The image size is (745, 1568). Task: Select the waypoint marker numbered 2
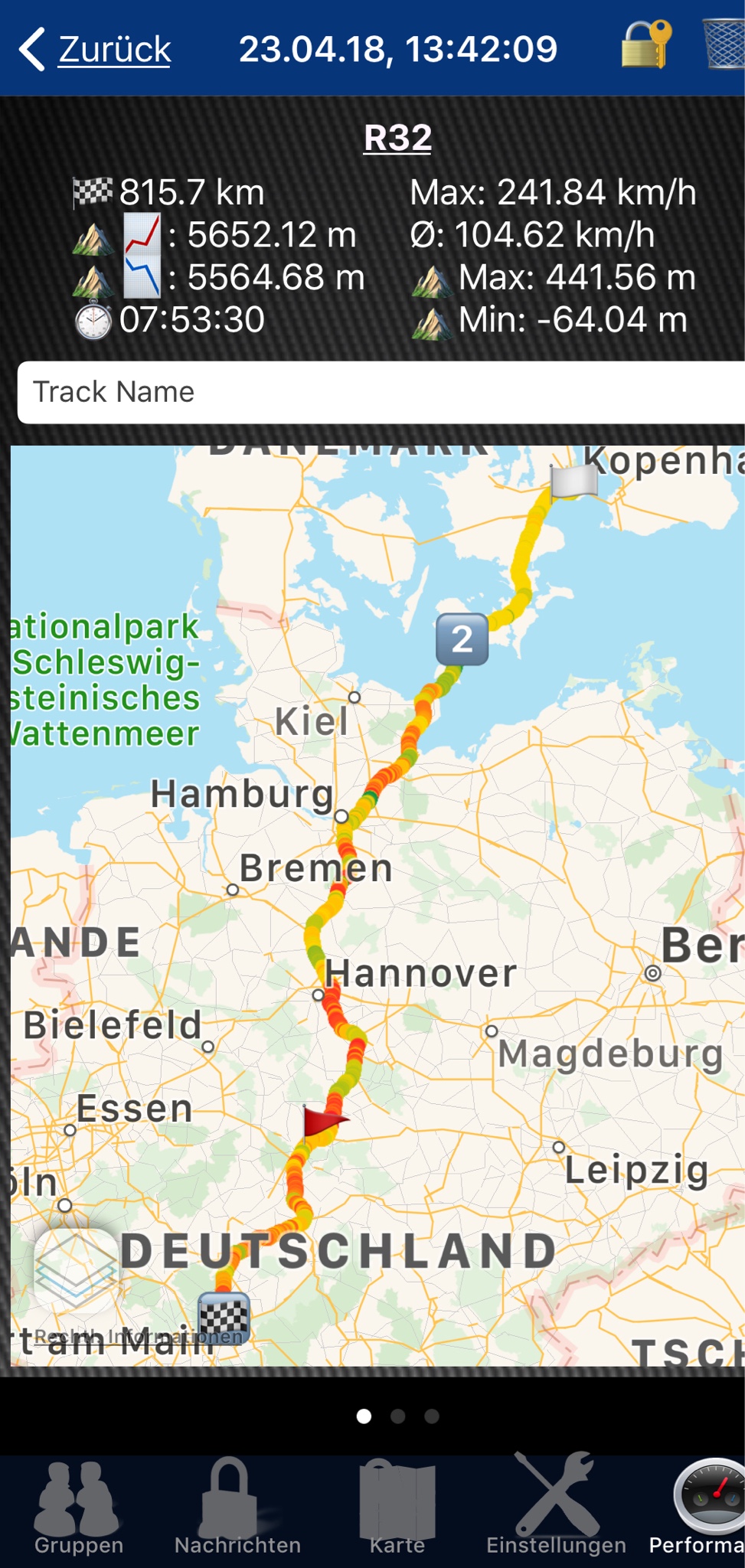[462, 639]
